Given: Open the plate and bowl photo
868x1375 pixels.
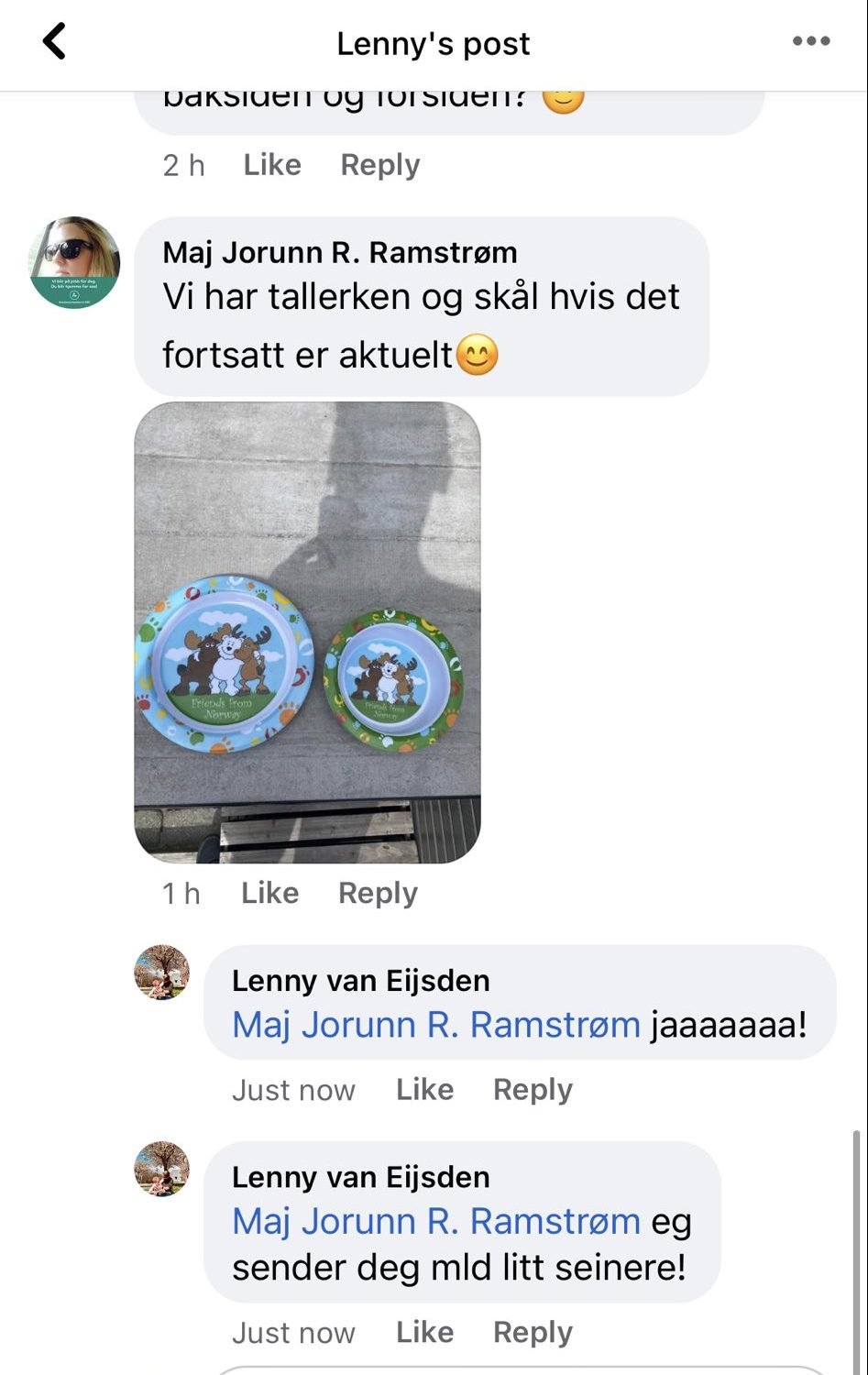Looking at the screenshot, I should pyautogui.click(x=308, y=632).
